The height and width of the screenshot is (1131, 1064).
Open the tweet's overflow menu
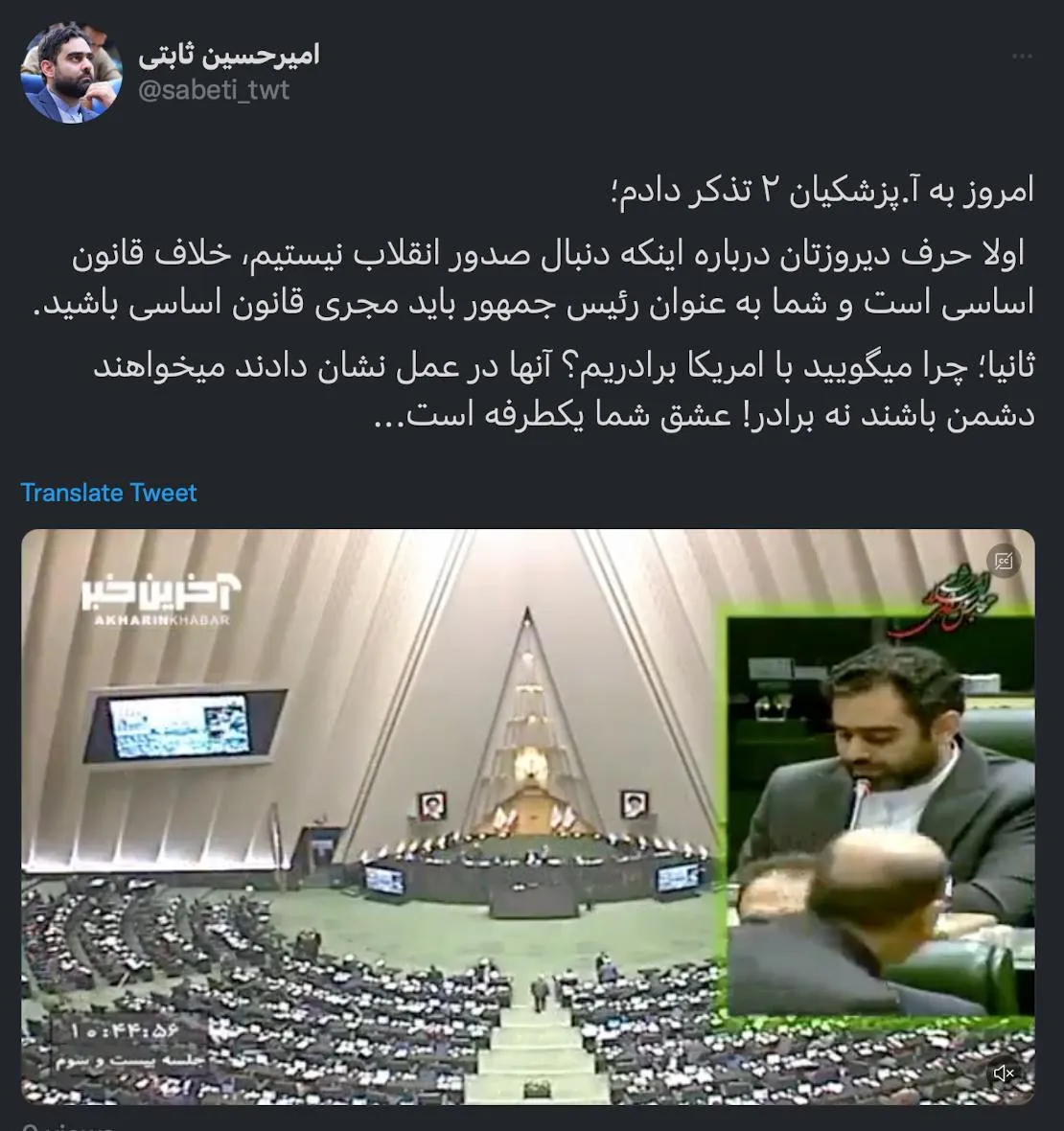1022,57
